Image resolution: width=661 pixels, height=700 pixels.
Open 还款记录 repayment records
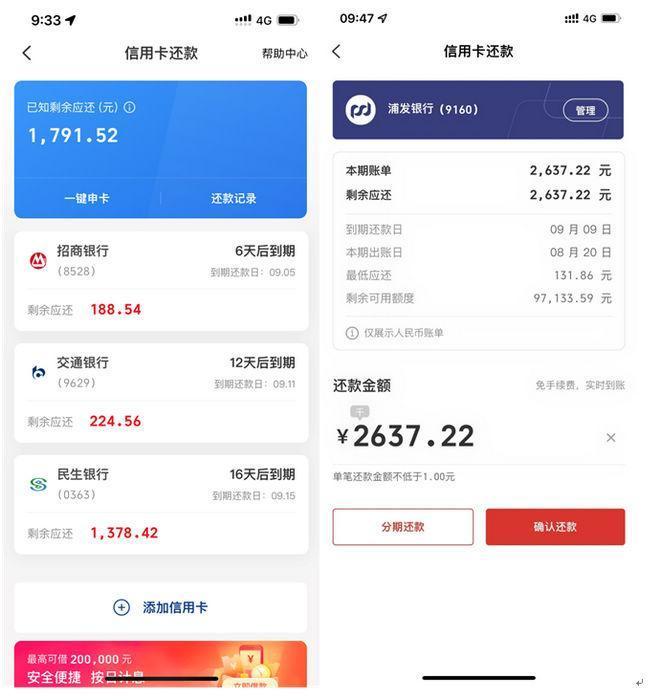tap(233, 198)
